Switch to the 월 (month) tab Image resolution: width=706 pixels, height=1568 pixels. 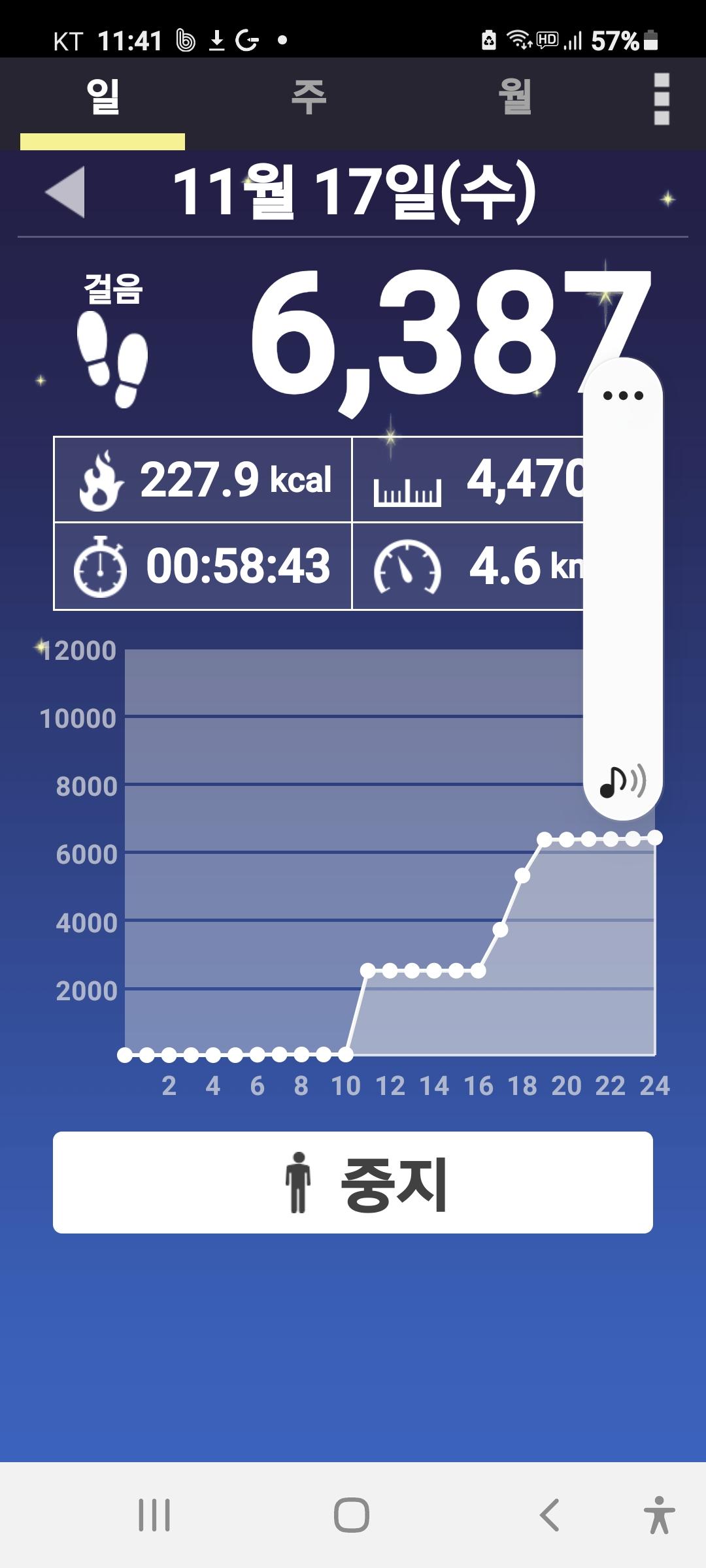click(x=514, y=98)
